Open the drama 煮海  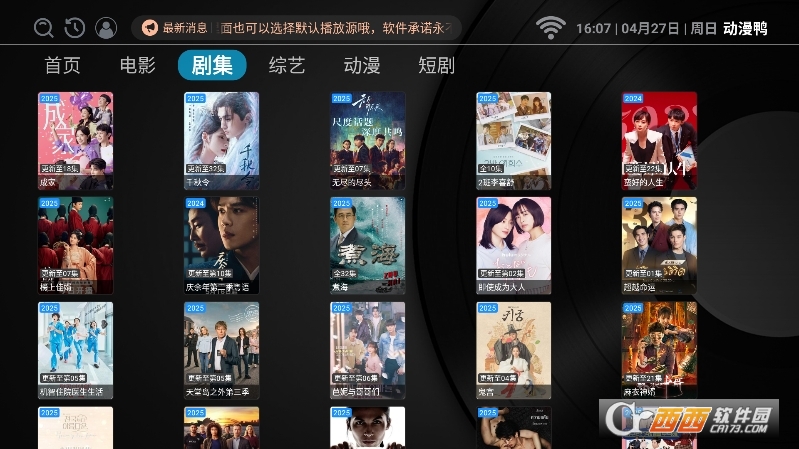tap(367, 244)
